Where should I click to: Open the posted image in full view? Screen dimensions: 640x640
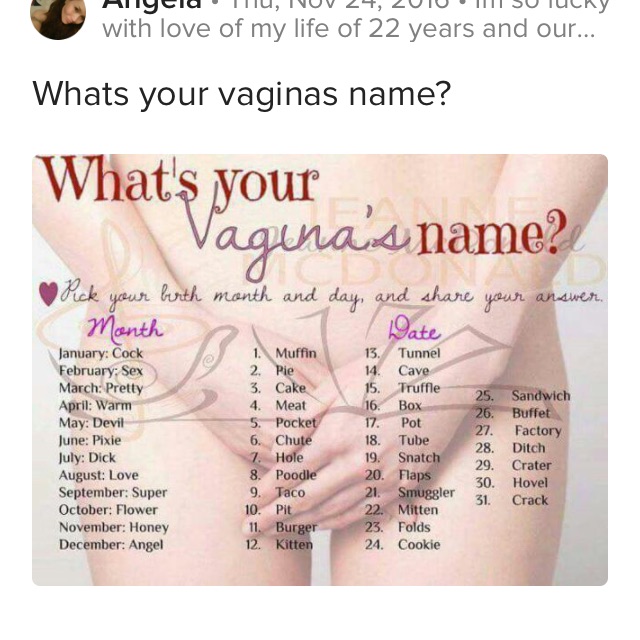tap(320, 369)
